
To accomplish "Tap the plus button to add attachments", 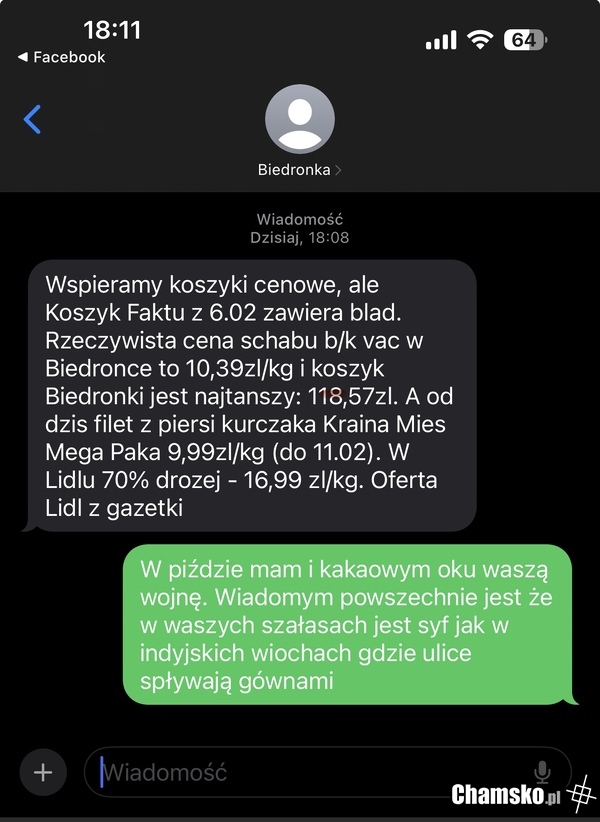I will click(x=43, y=772).
